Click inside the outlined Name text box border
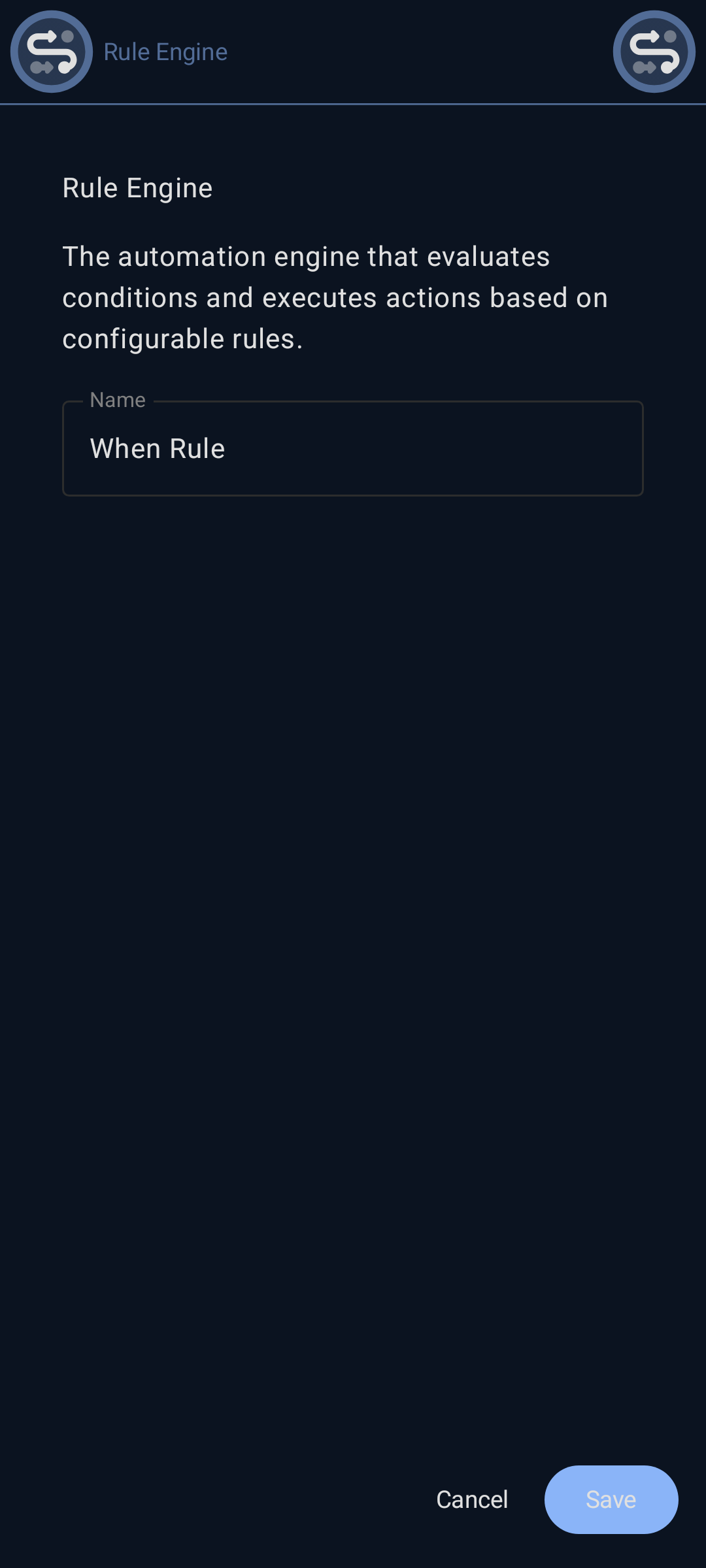The height and width of the screenshot is (1568, 706). pyautogui.click(x=353, y=448)
